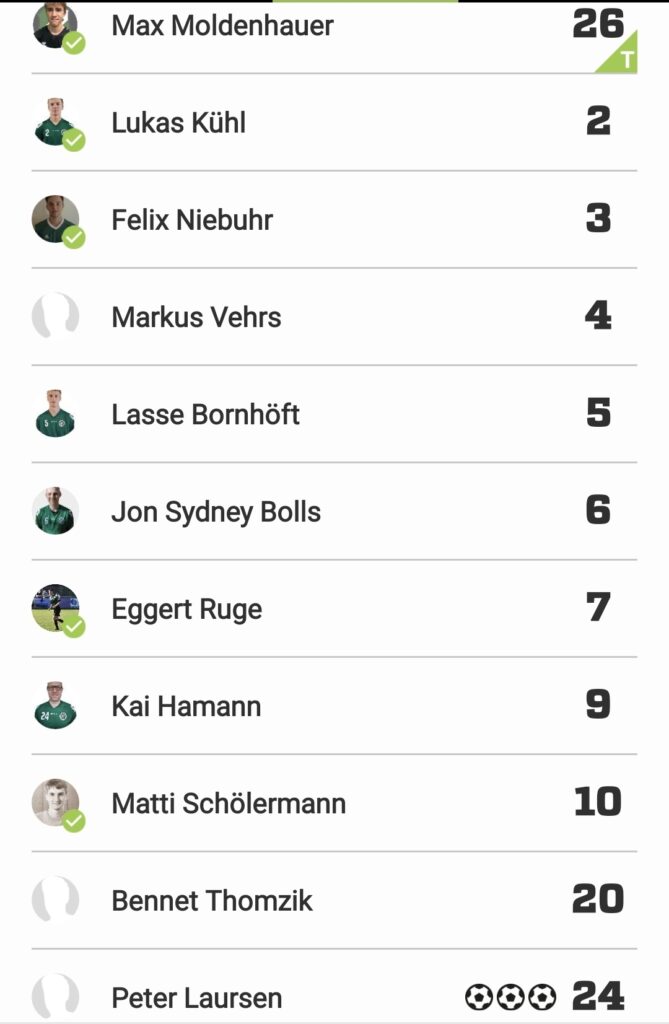
Task: Tap Peter Laursen's row with three goals
Action: tap(197, 997)
